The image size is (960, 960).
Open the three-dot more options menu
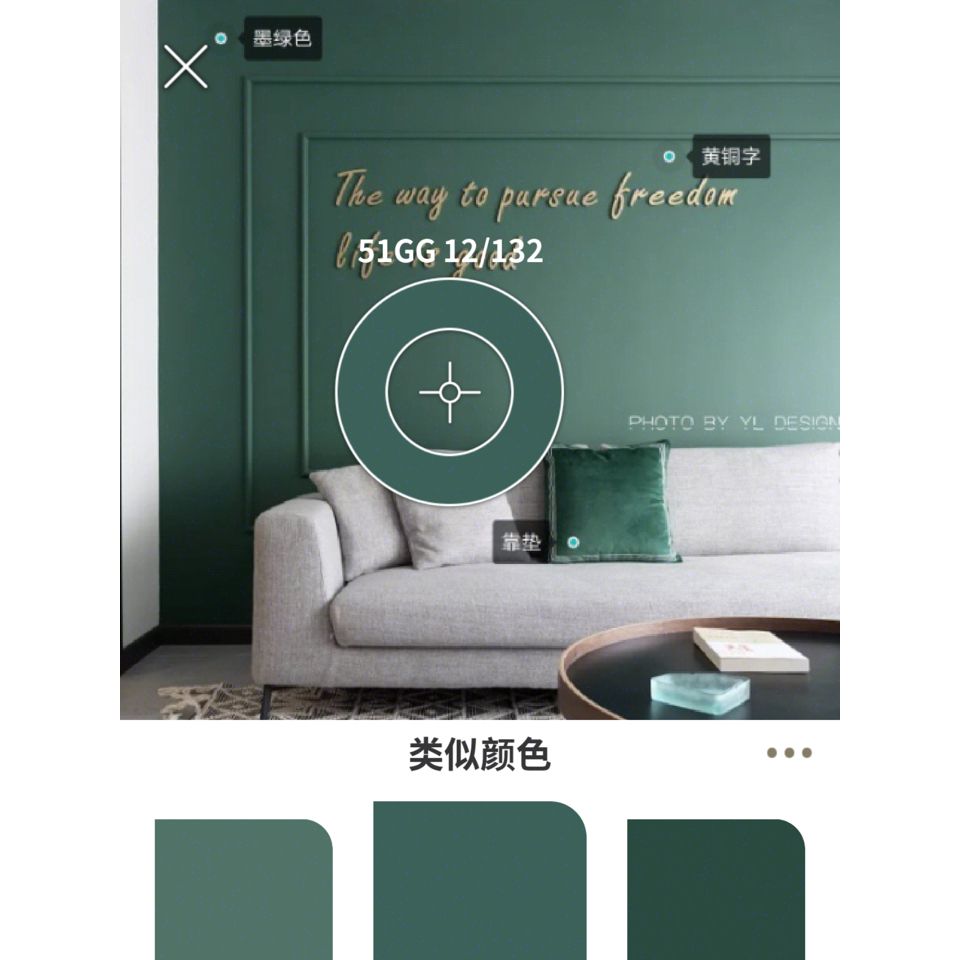pos(789,752)
